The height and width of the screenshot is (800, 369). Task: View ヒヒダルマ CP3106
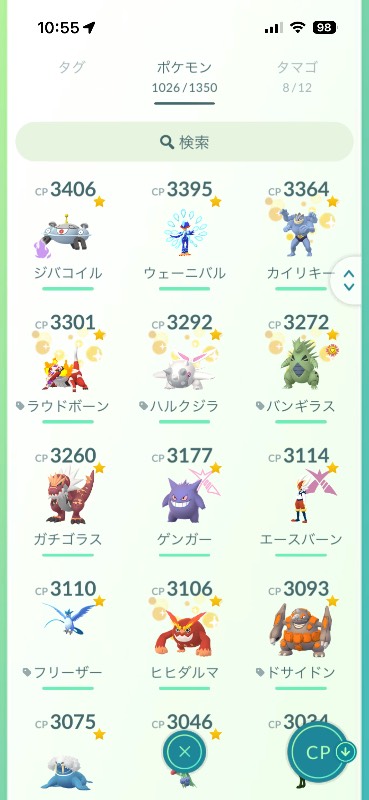click(x=184, y=635)
